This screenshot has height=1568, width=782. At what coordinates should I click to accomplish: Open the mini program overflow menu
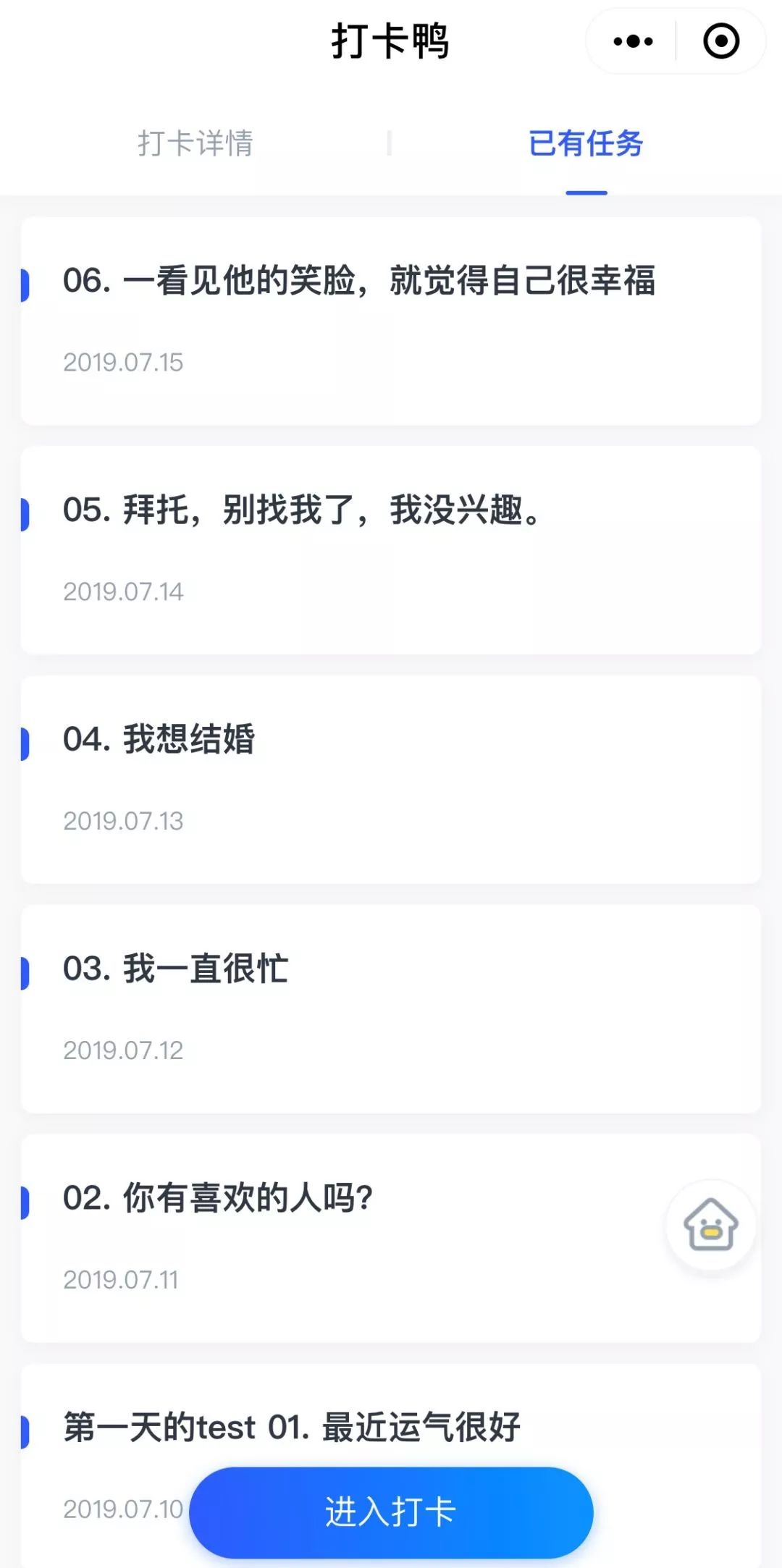633,41
